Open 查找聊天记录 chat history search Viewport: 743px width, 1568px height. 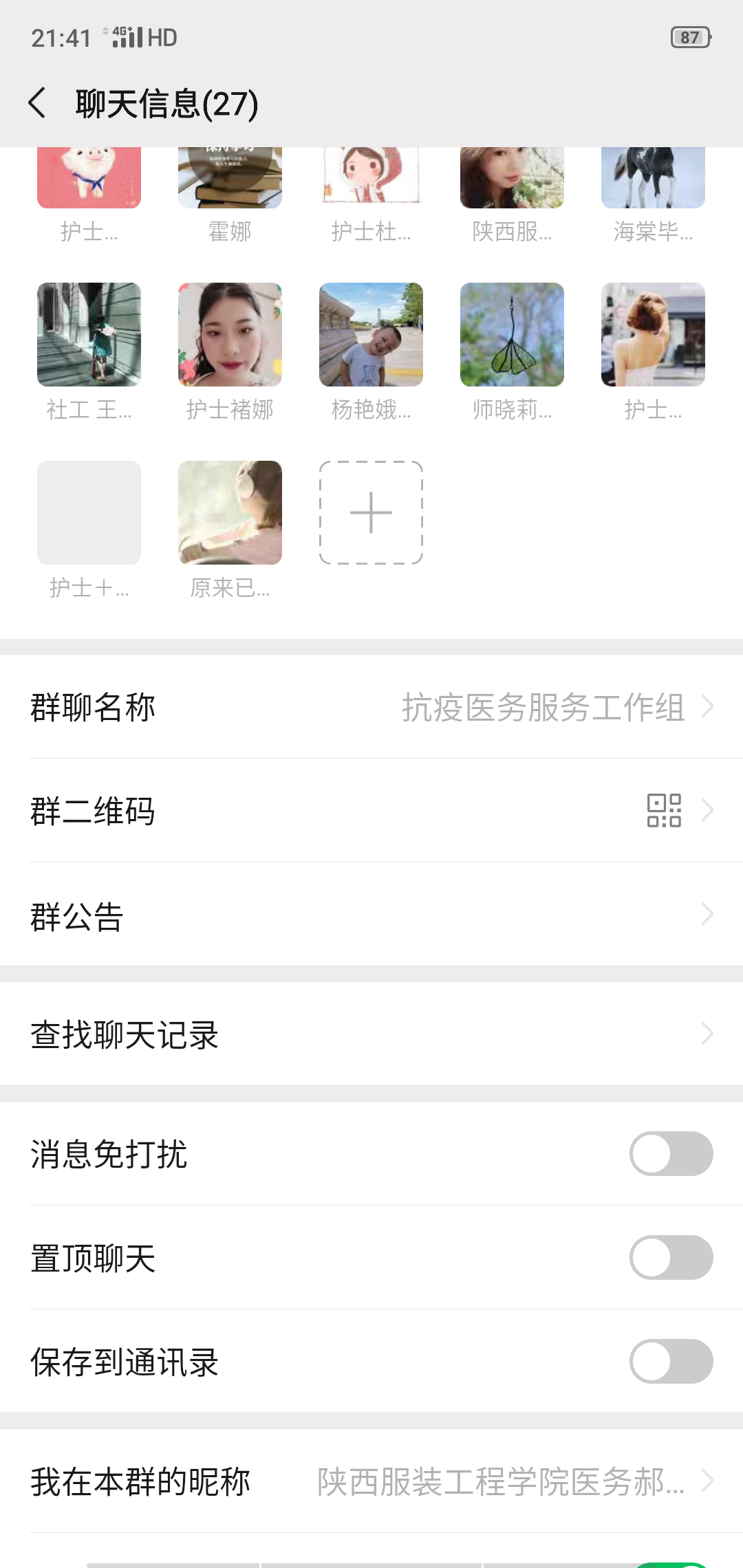[x=371, y=1034]
